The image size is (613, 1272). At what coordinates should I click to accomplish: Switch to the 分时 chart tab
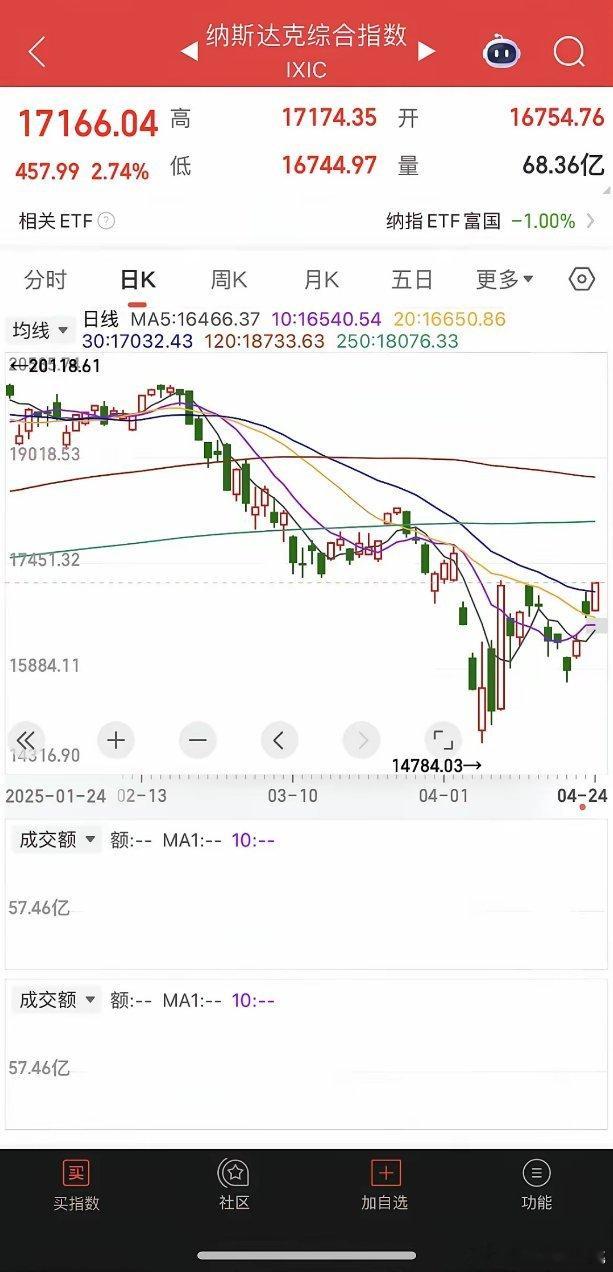point(45,280)
